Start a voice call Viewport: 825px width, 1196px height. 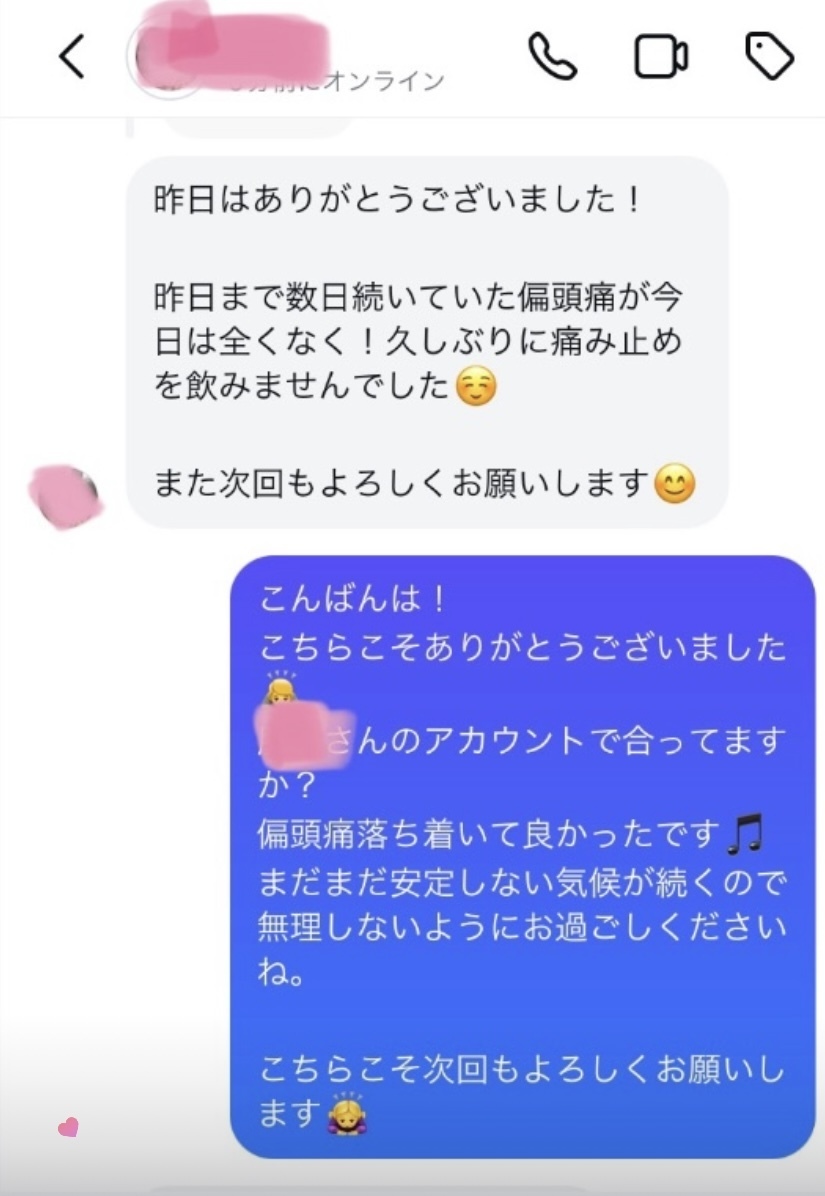coord(552,57)
